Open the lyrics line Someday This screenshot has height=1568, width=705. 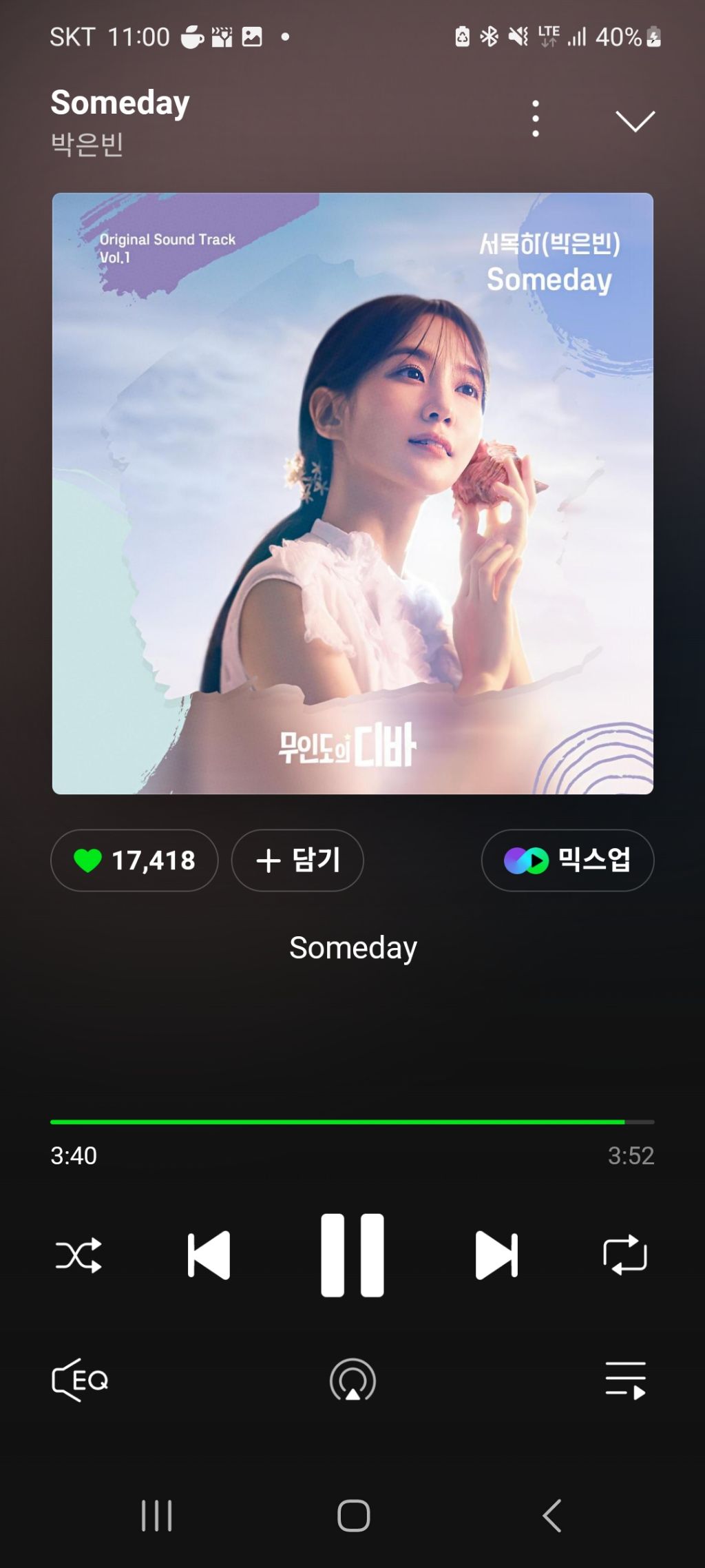[352, 948]
